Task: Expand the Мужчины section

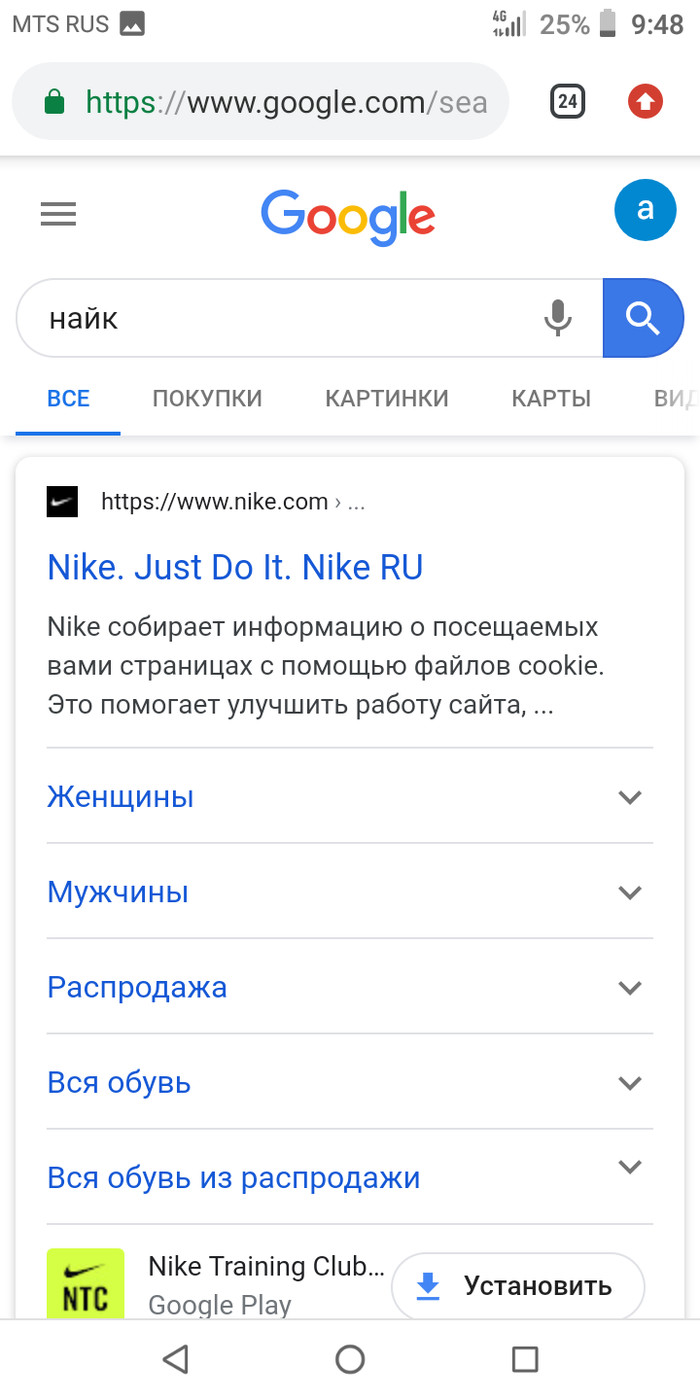Action: 629,892
